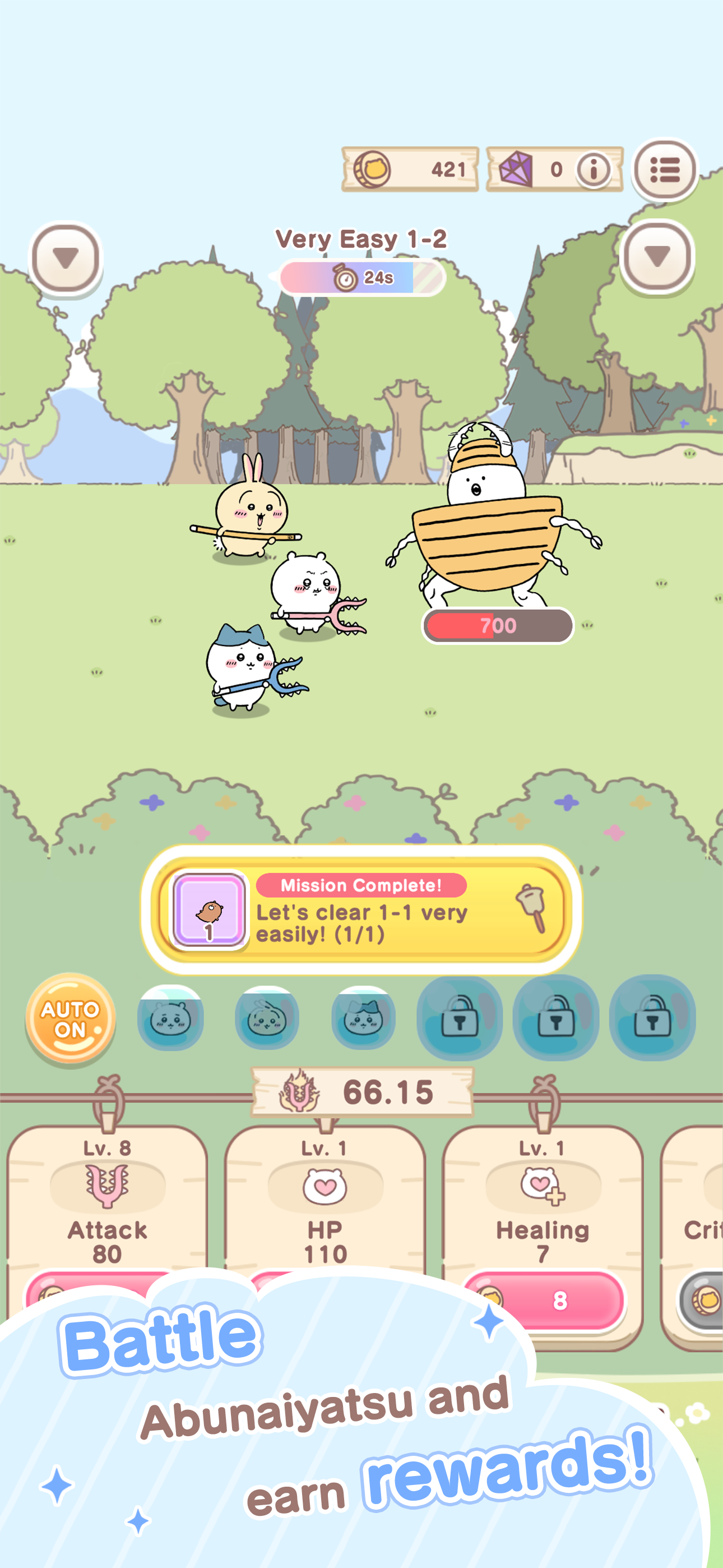723x1568 pixels.
Task: Claim the Mission Complete reward banner
Action: click(361, 910)
